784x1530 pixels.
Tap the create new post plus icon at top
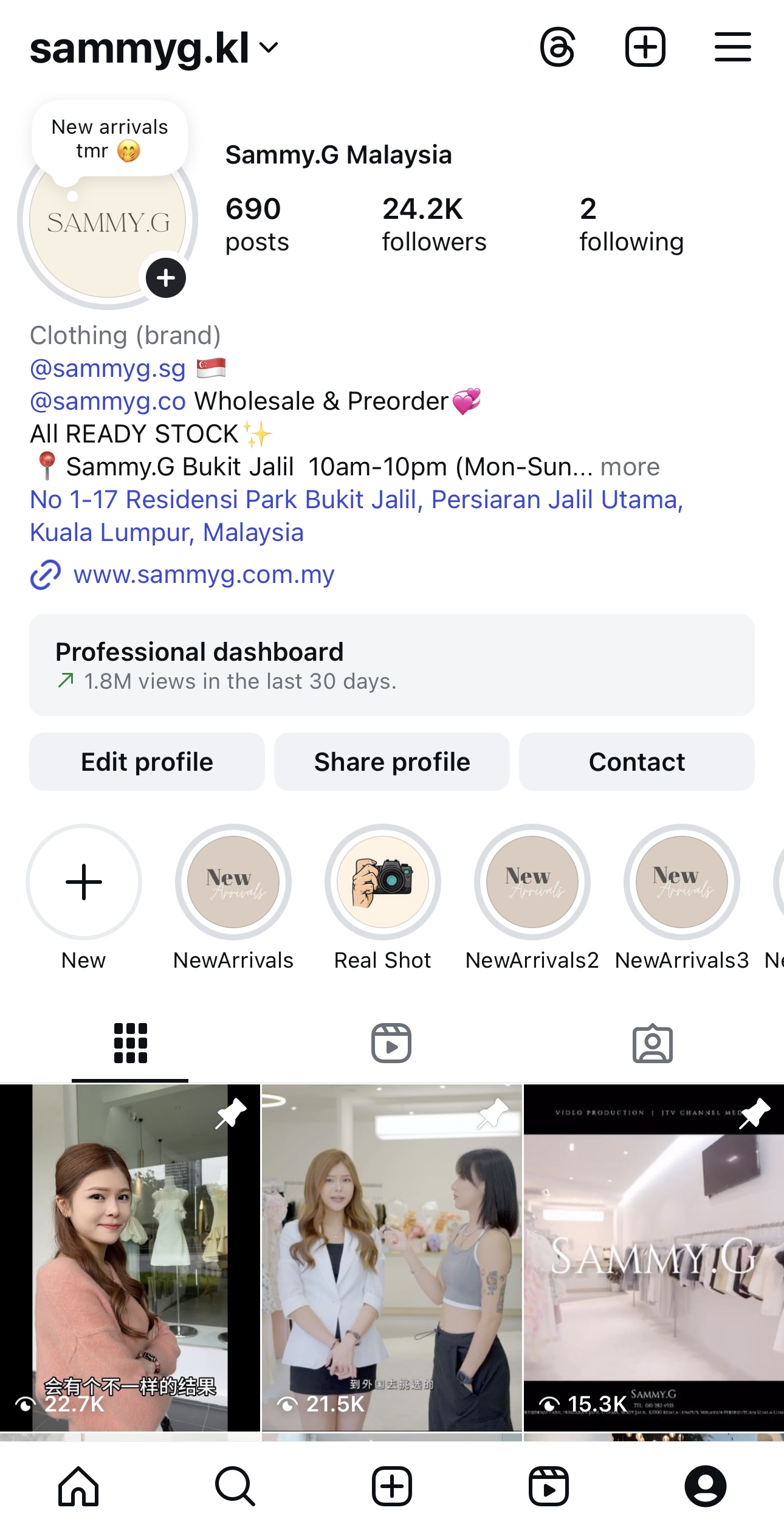click(645, 47)
